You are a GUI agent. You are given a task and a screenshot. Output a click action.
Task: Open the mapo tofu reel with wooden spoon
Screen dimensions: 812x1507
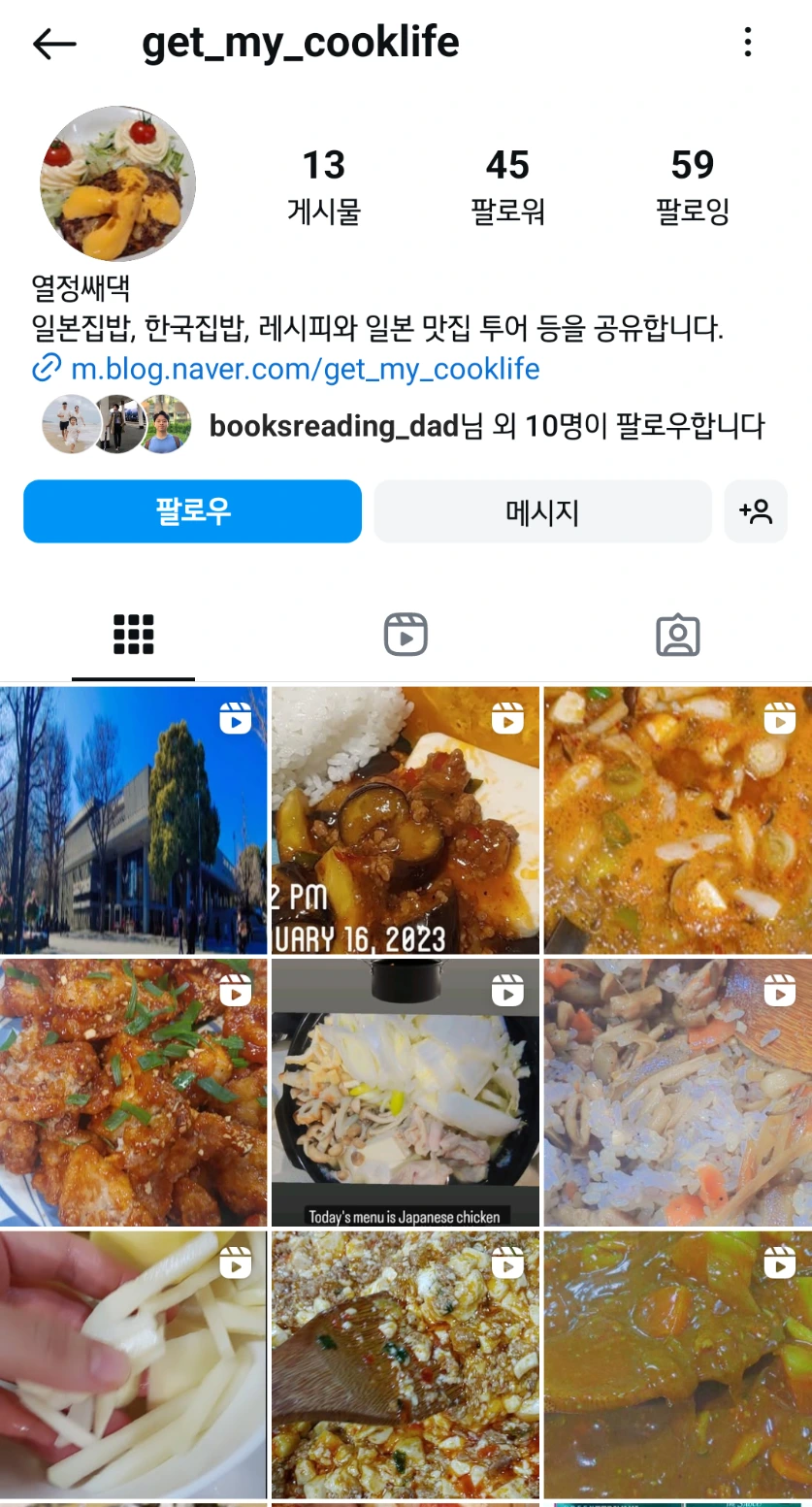[x=406, y=1364]
